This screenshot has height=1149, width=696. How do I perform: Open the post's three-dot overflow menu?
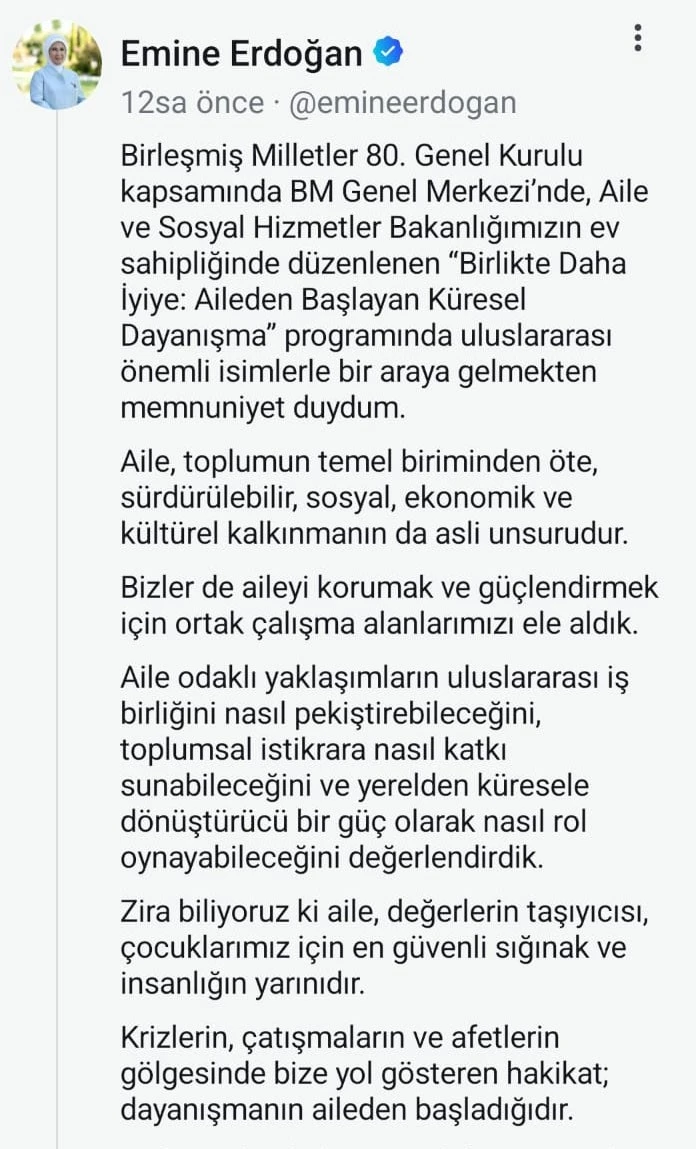(637, 39)
